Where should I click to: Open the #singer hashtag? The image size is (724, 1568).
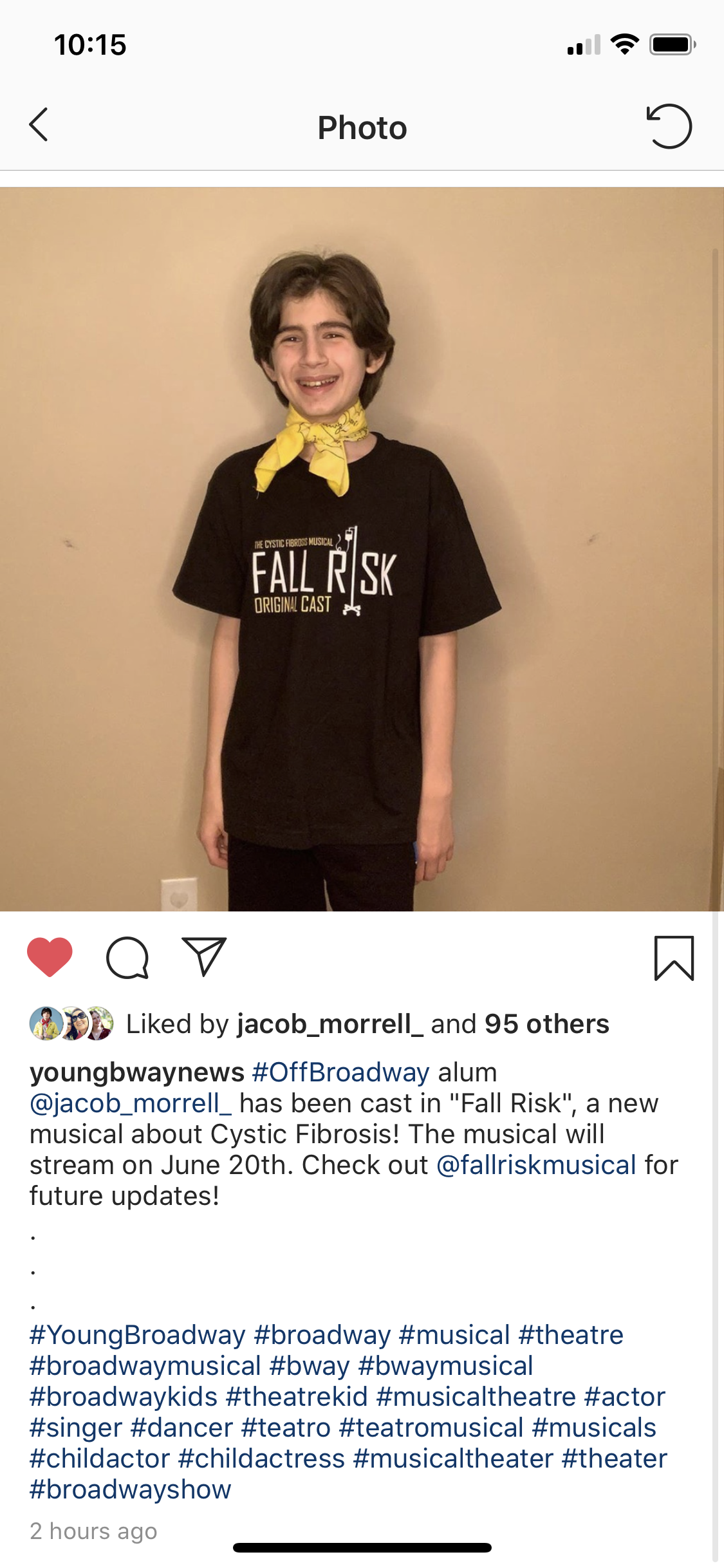tap(76, 1428)
